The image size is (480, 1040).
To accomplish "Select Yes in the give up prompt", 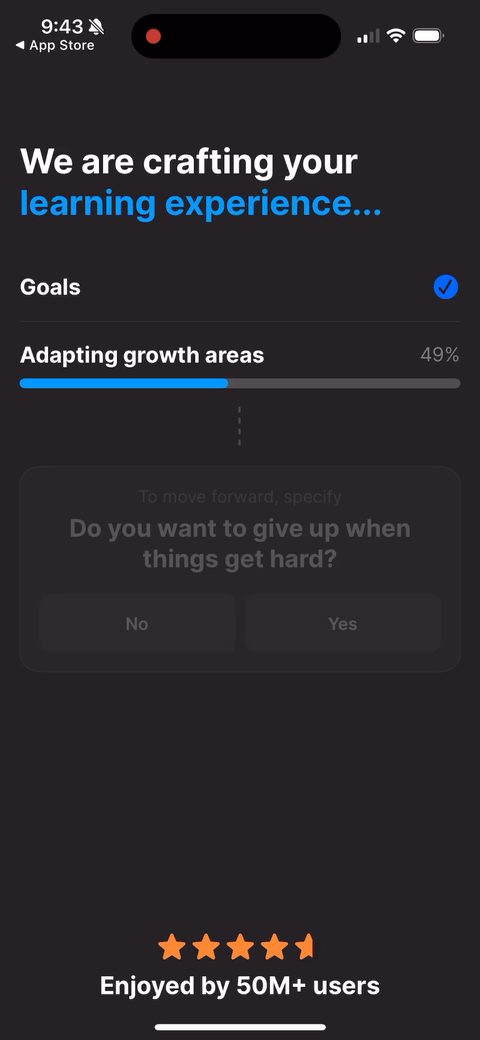I will click(x=343, y=623).
